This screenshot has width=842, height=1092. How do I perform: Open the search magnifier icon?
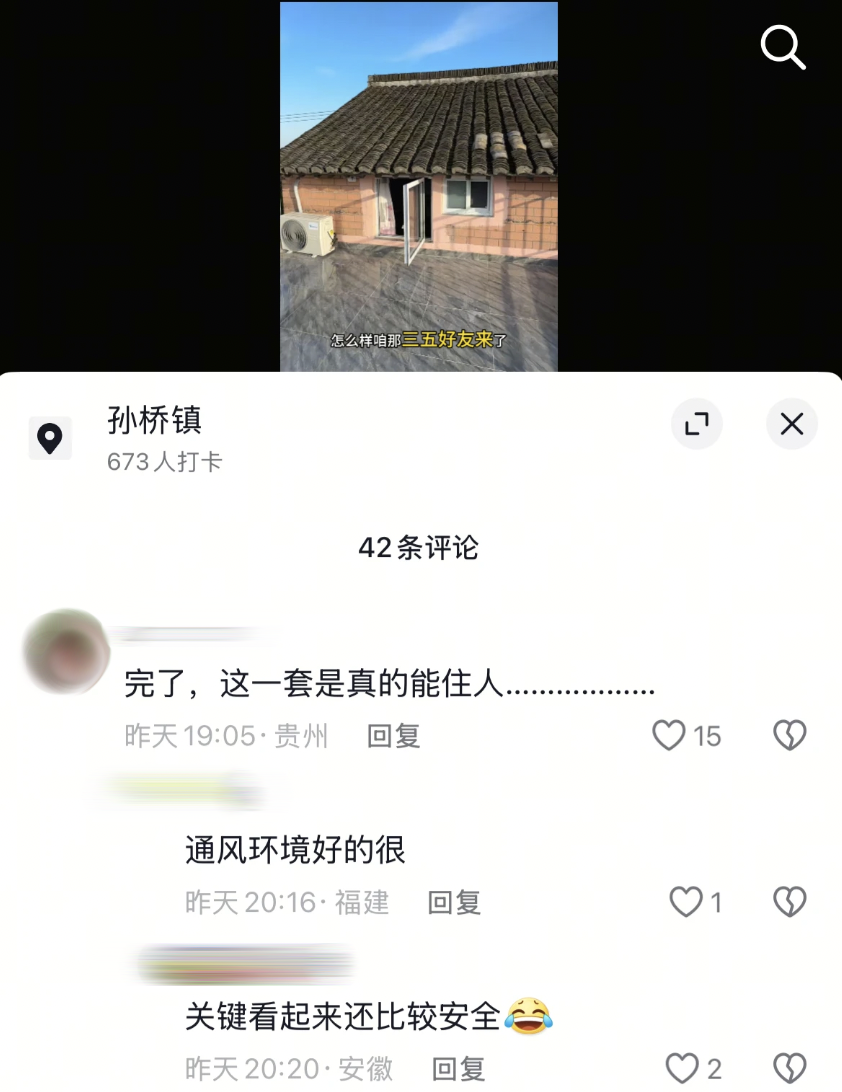(783, 47)
